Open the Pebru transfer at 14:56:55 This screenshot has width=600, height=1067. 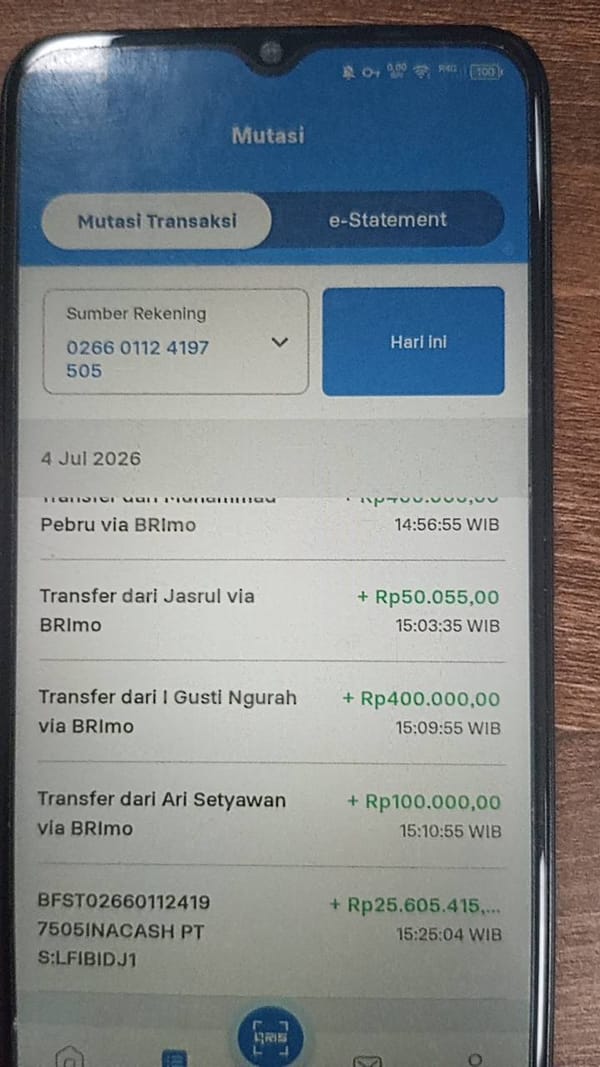click(271, 526)
